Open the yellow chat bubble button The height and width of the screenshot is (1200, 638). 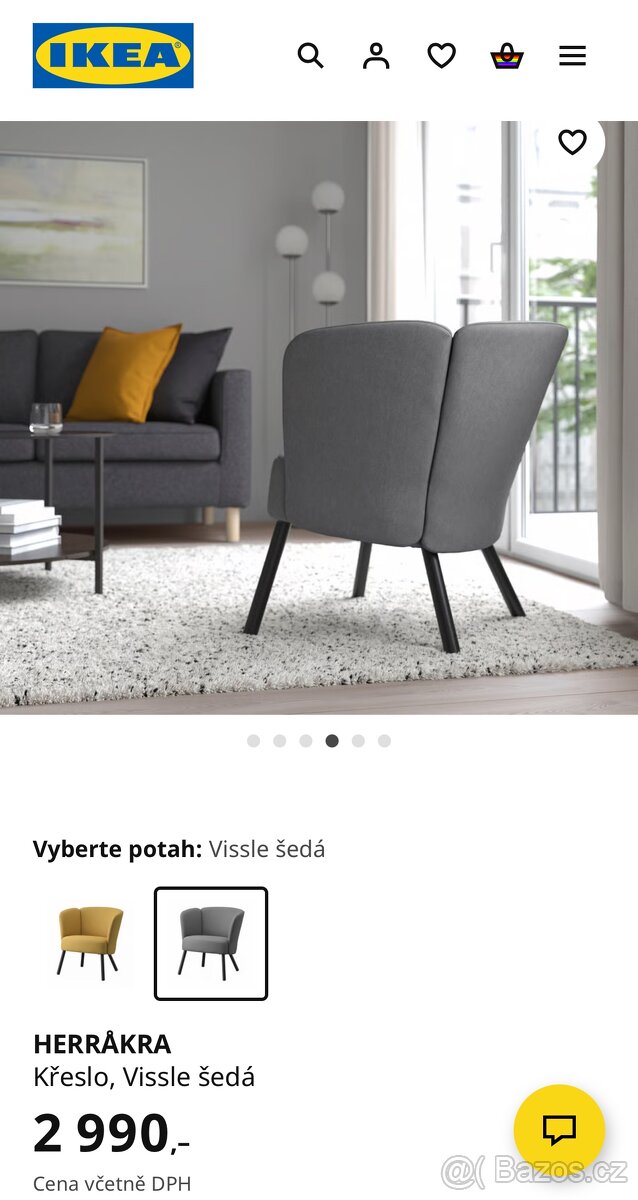(559, 1130)
